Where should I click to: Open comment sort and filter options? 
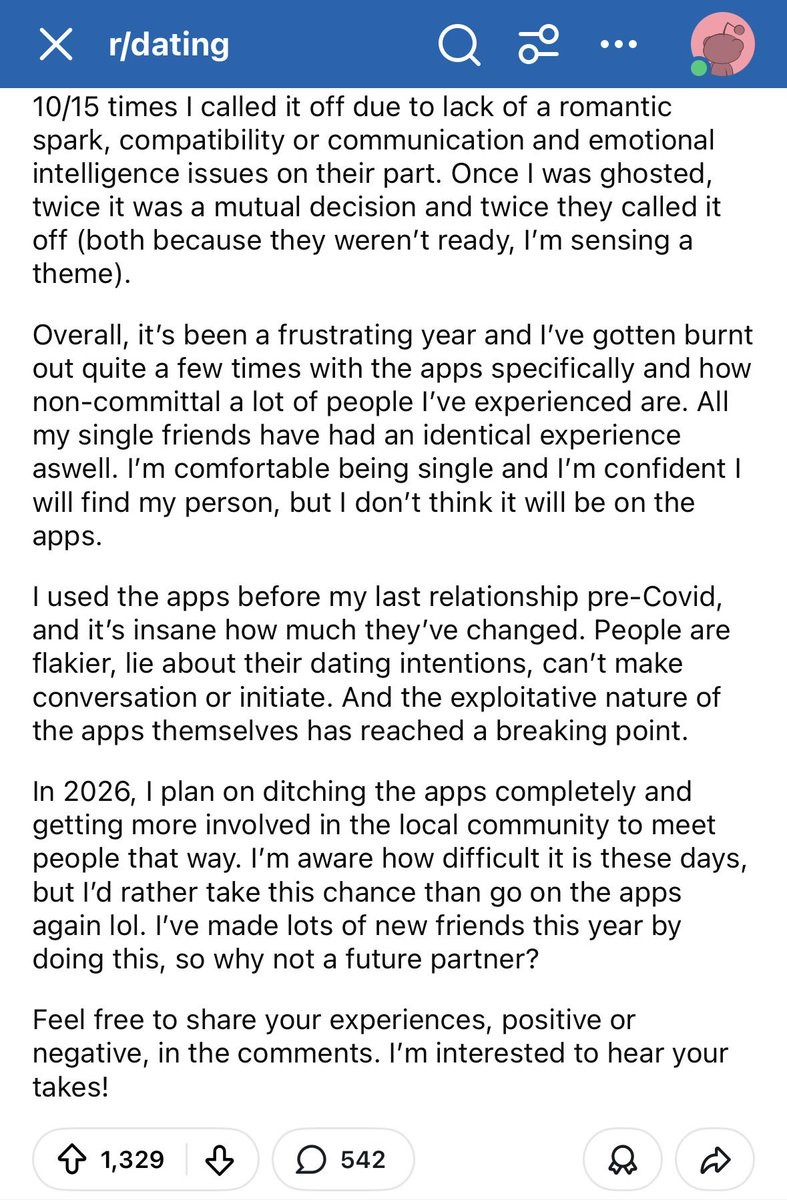538,45
